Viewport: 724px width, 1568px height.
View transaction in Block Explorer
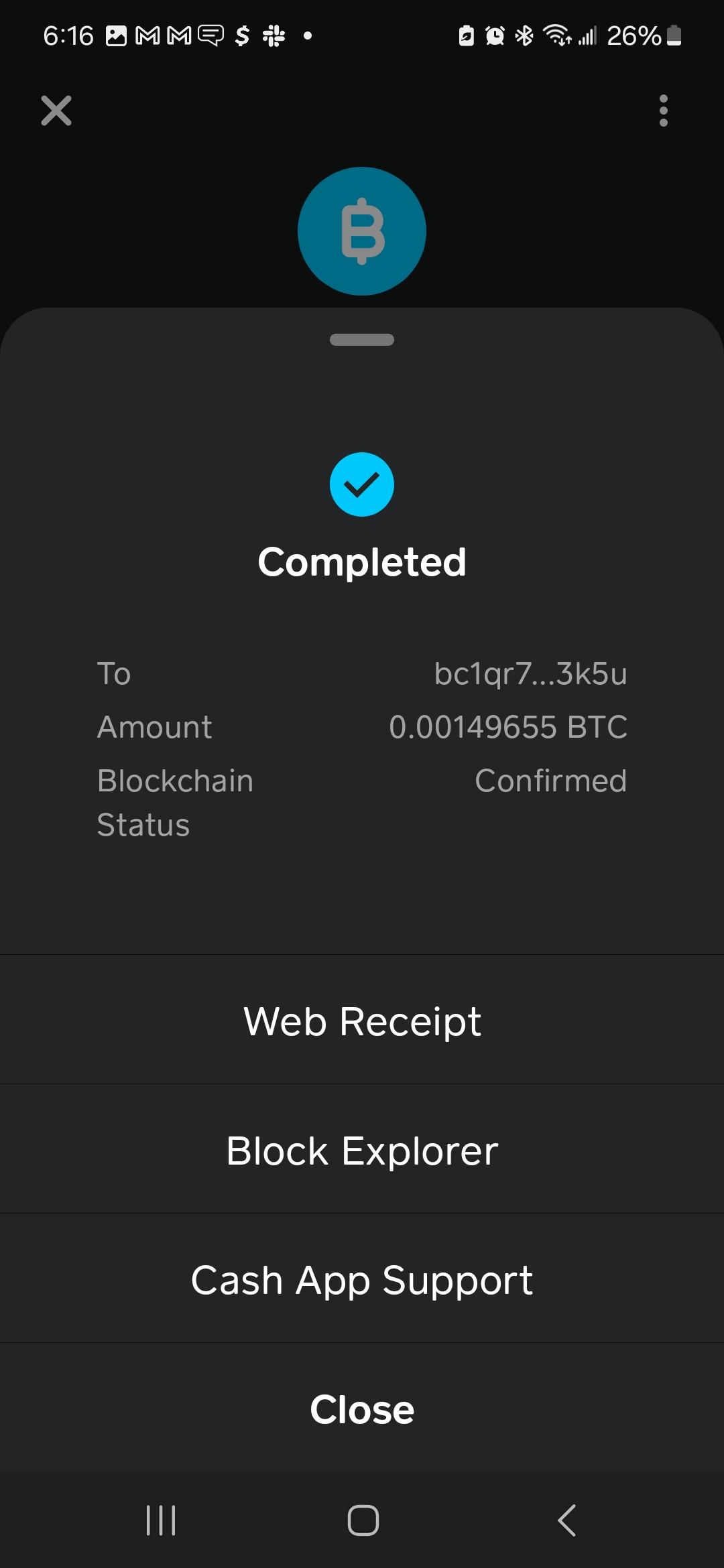tap(362, 1151)
